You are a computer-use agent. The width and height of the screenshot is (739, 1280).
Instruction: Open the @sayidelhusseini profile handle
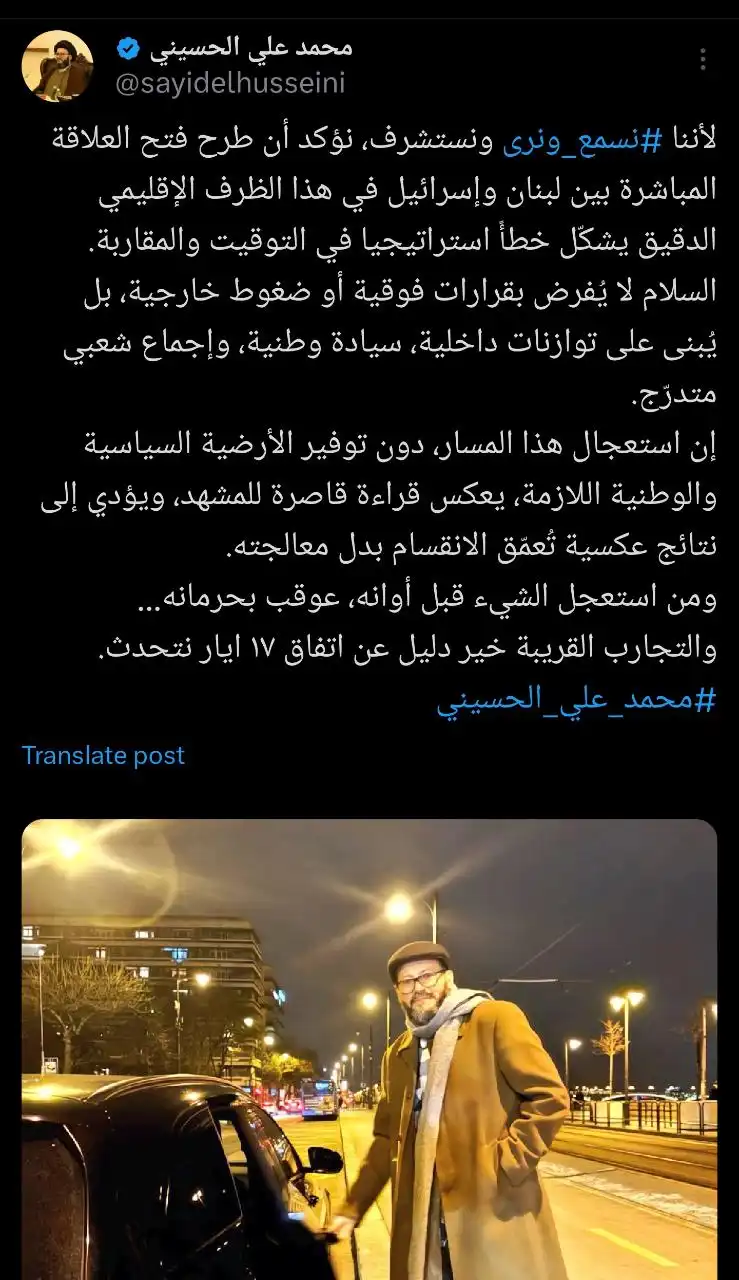pos(230,84)
